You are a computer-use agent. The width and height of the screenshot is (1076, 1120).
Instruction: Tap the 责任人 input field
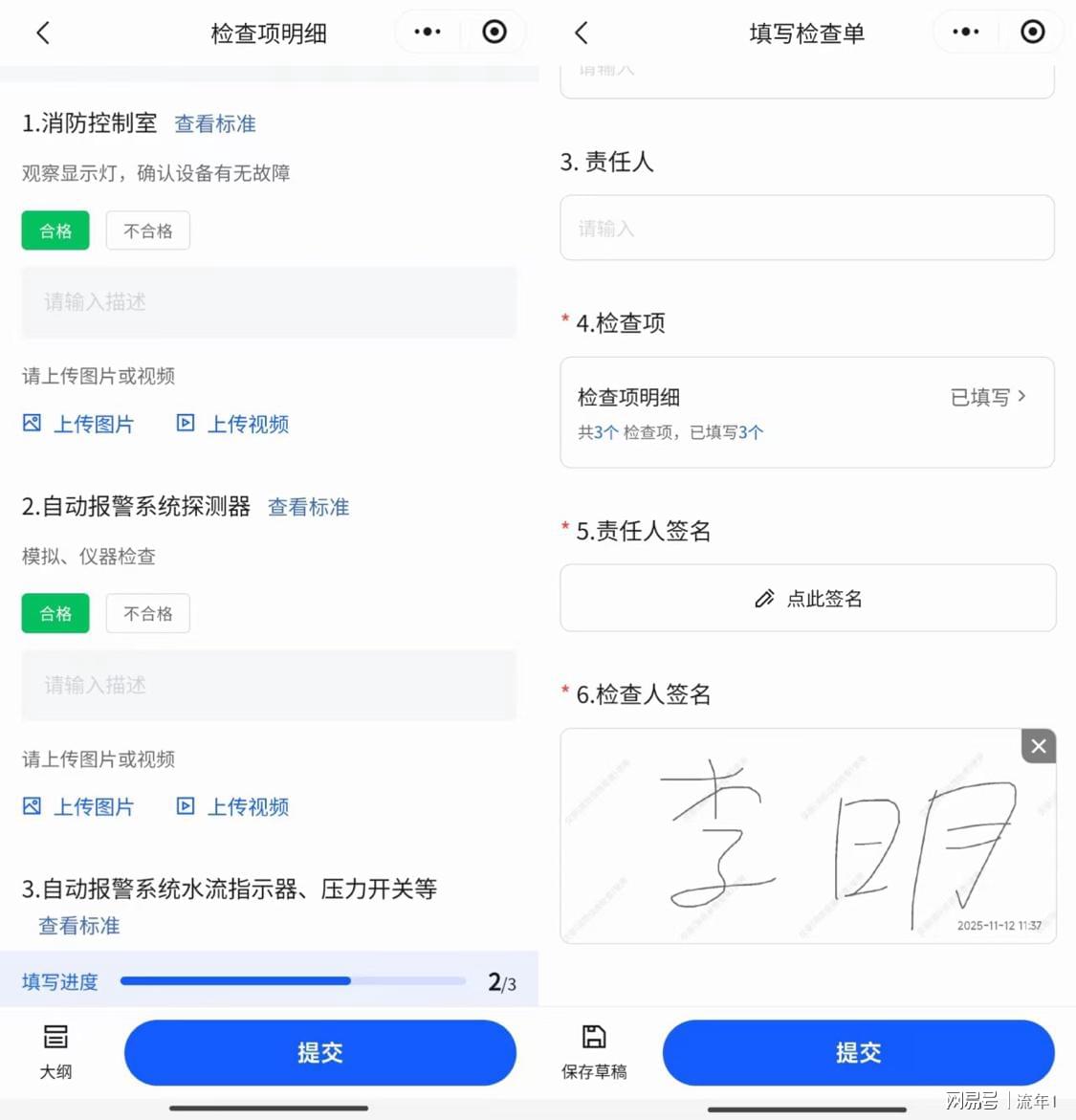click(807, 229)
